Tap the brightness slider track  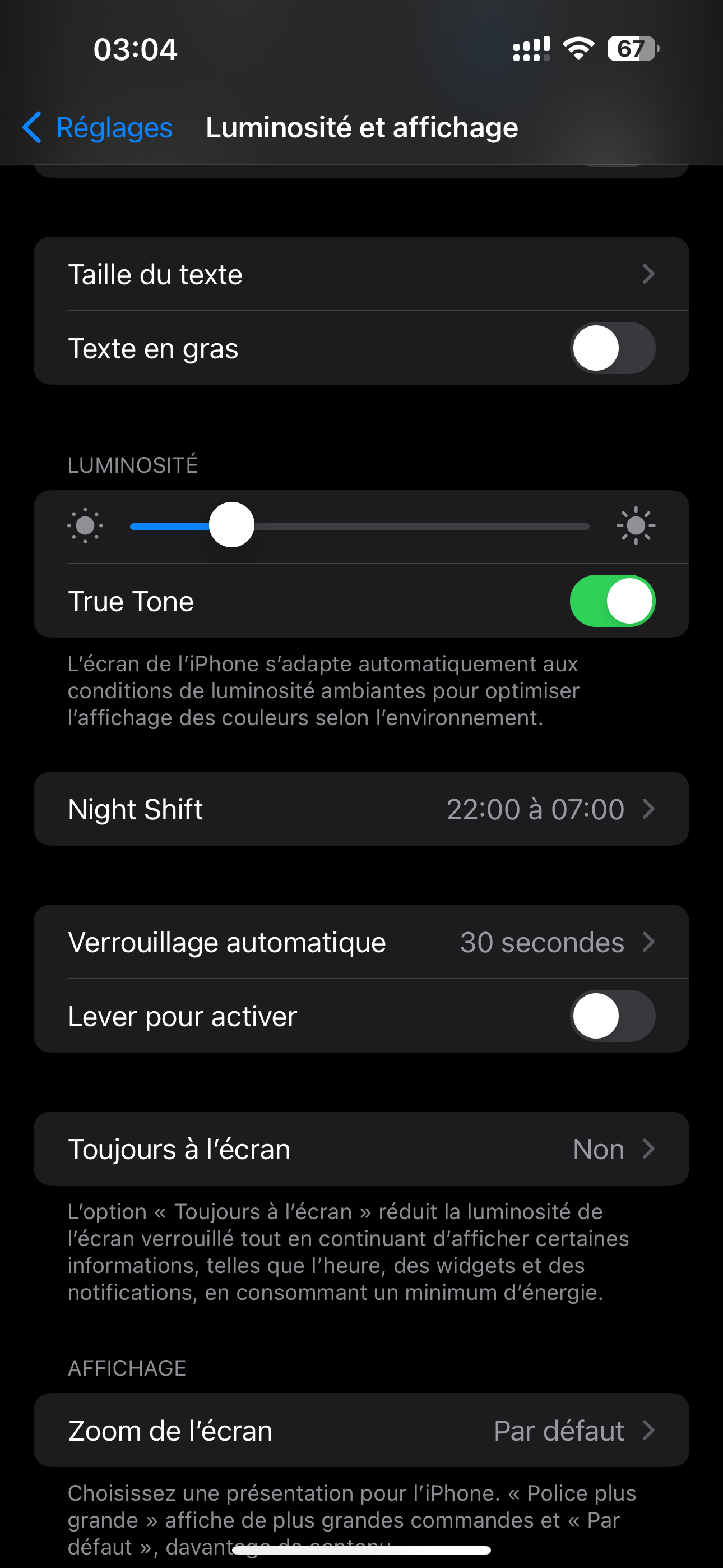(x=360, y=526)
